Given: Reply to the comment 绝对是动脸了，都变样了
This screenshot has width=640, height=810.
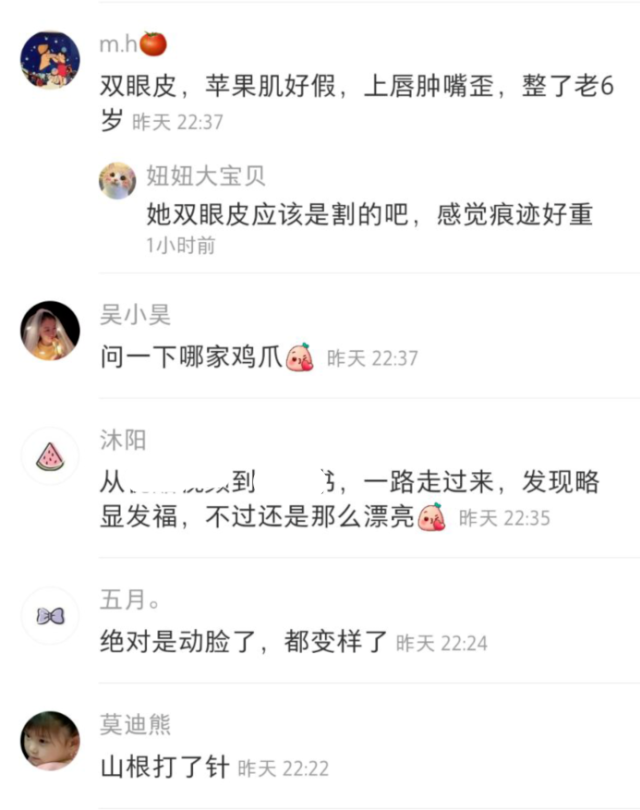Looking at the screenshot, I should click(x=243, y=642).
